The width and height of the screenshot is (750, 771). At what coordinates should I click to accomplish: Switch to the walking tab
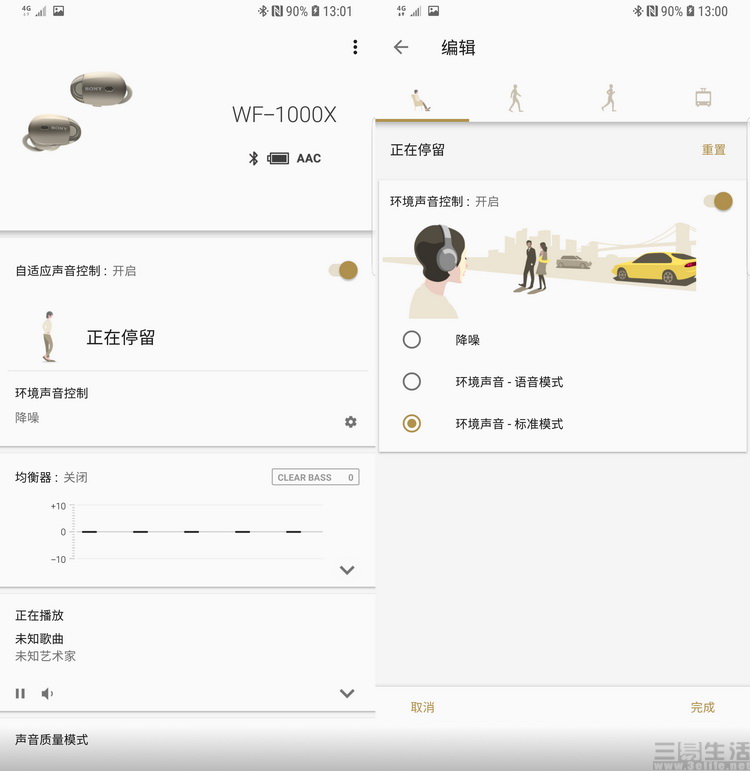[515, 99]
